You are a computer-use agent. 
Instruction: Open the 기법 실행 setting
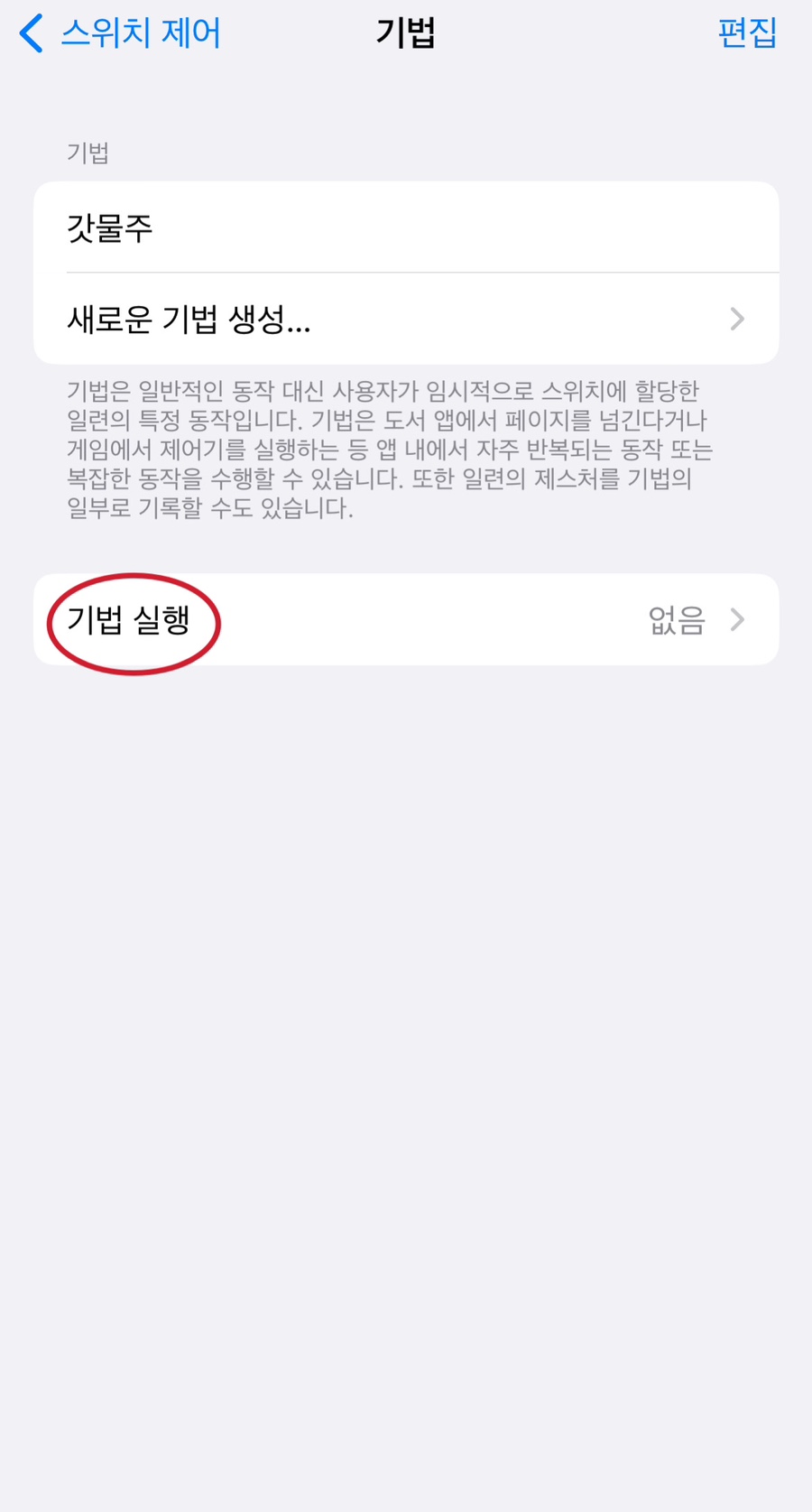pyautogui.click(x=406, y=620)
